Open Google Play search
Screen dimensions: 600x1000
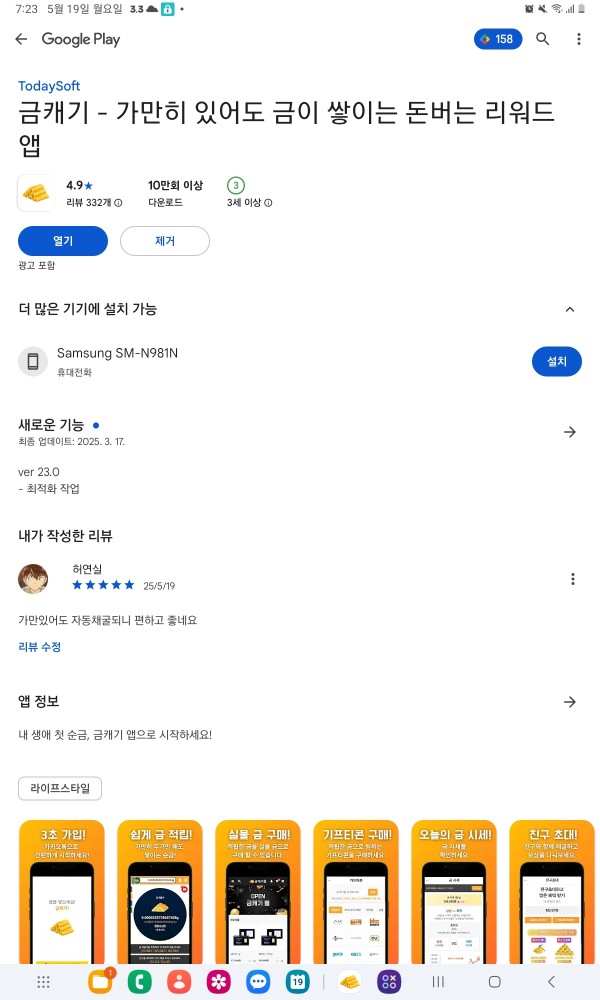[x=543, y=39]
